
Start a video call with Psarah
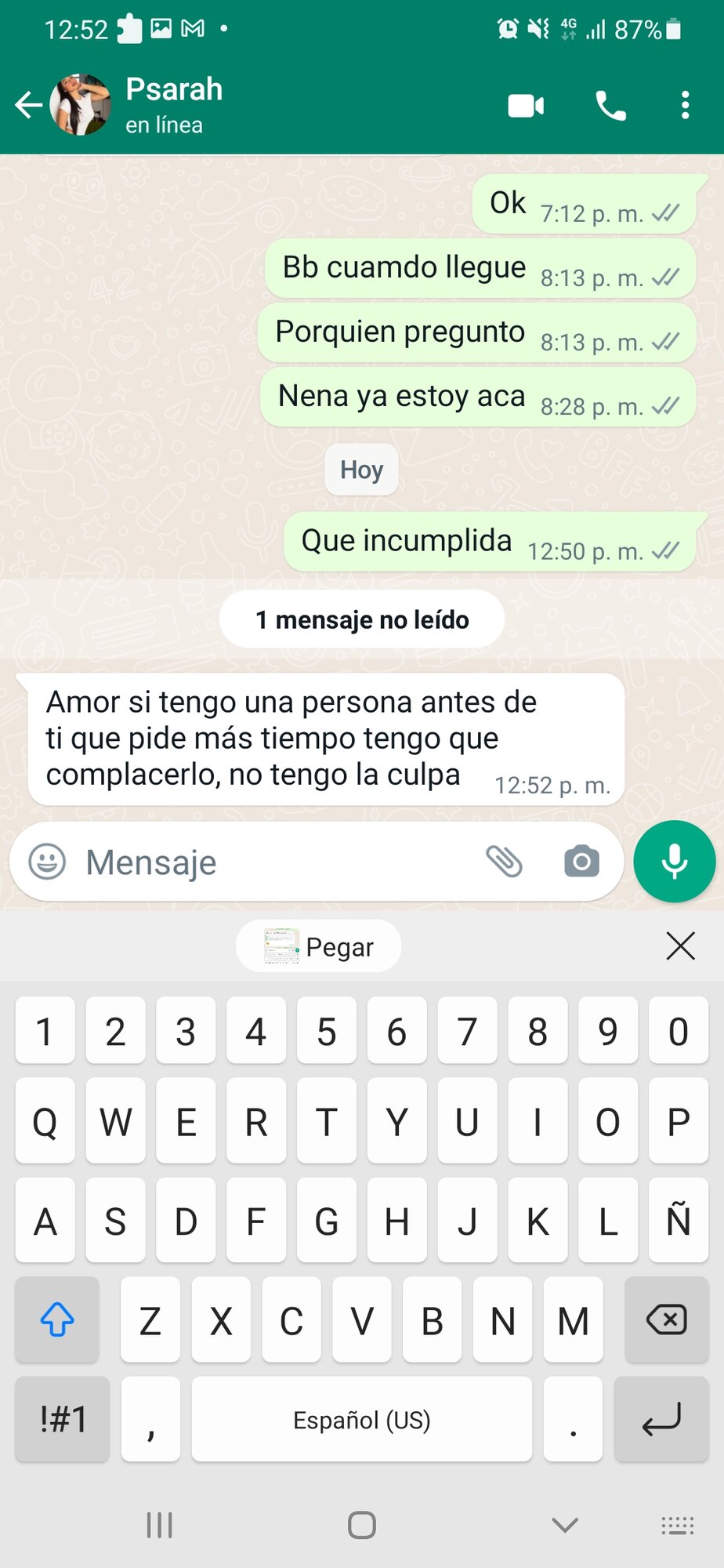(x=526, y=106)
